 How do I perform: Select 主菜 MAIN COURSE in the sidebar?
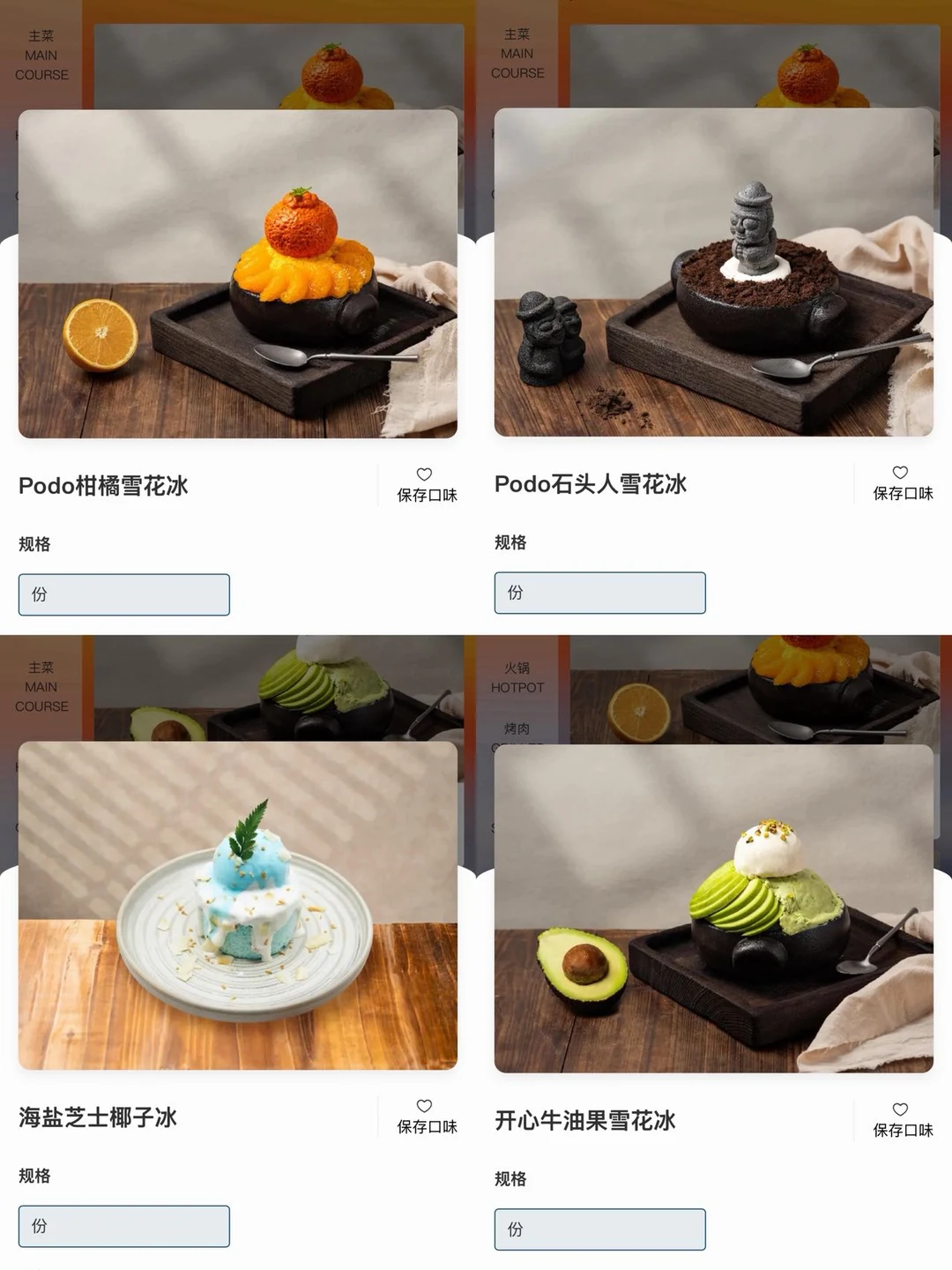[x=41, y=55]
